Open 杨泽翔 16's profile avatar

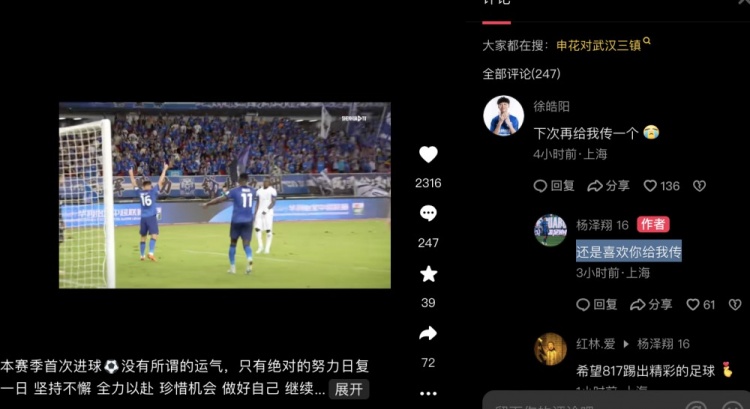pos(550,230)
